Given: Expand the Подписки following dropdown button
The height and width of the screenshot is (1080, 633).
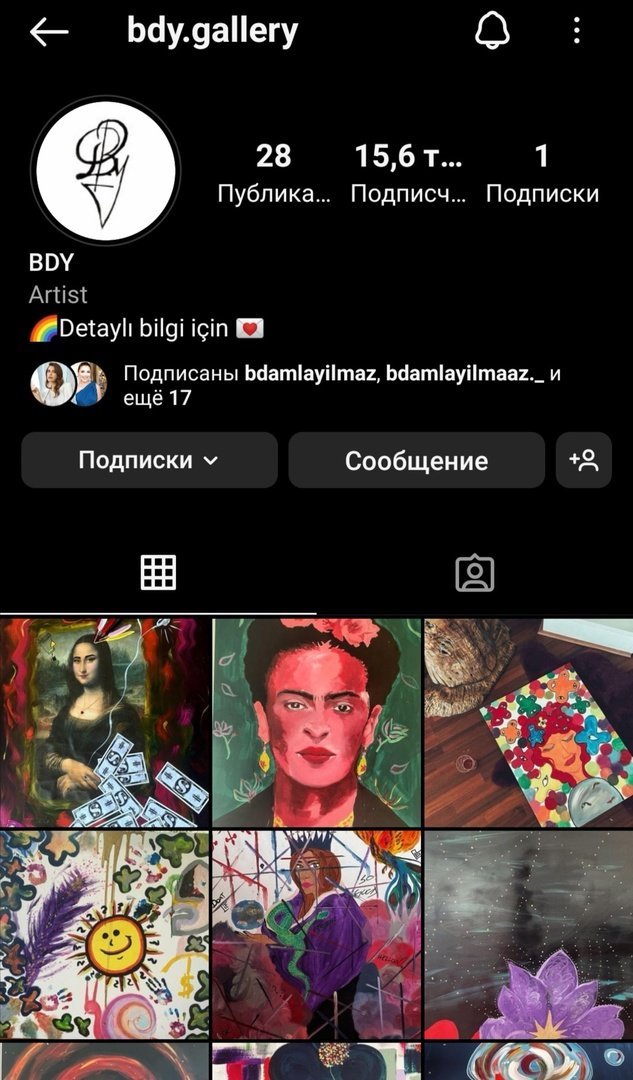Looking at the screenshot, I should 149,460.
